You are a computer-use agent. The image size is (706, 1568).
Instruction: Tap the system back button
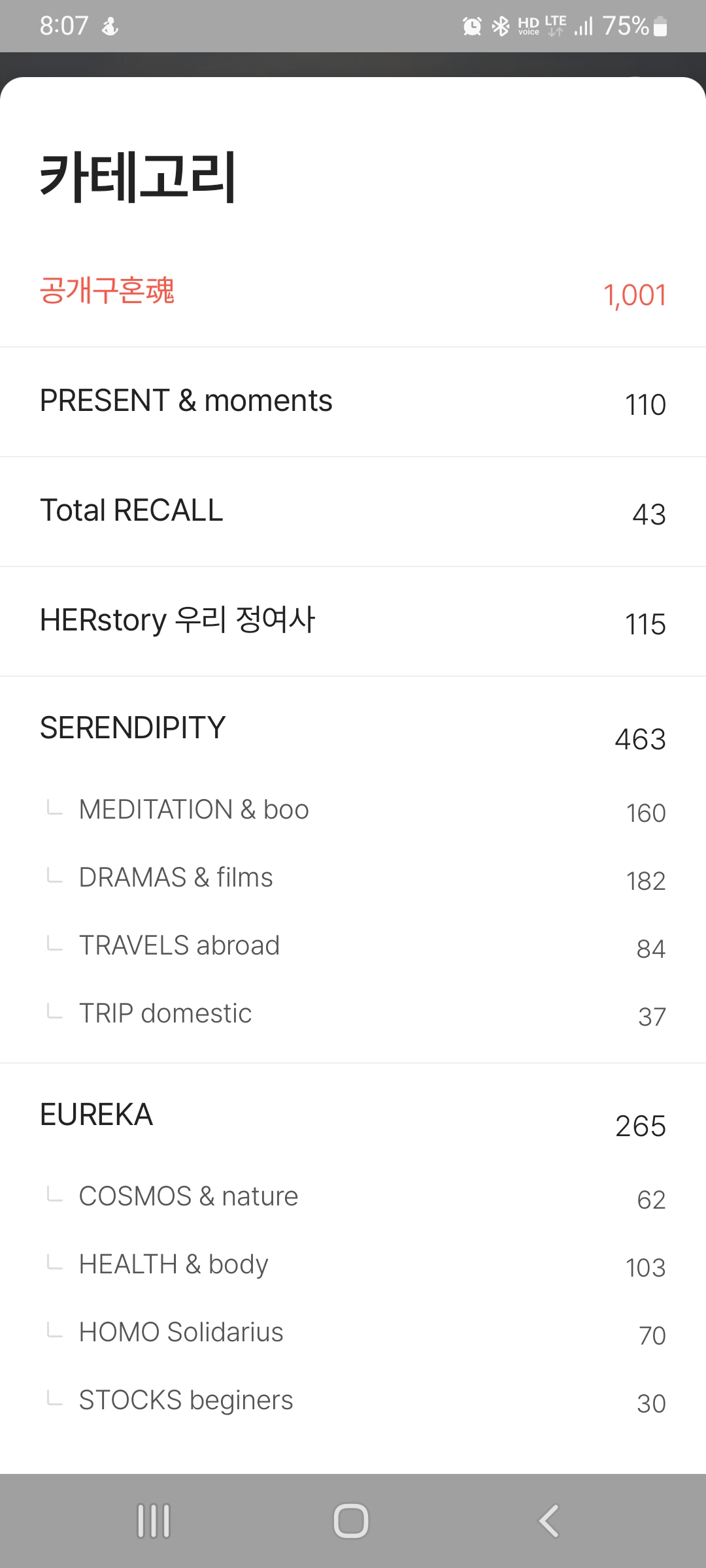549,1521
